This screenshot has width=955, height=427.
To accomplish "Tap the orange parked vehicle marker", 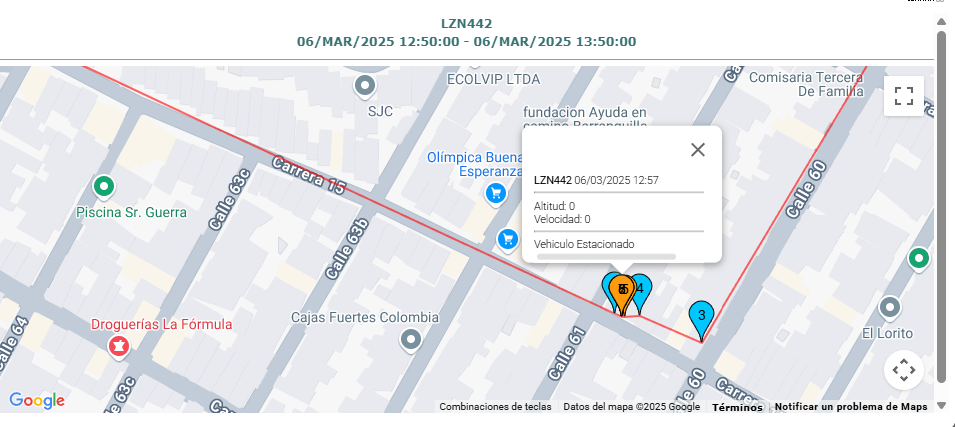I will (622, 292).
